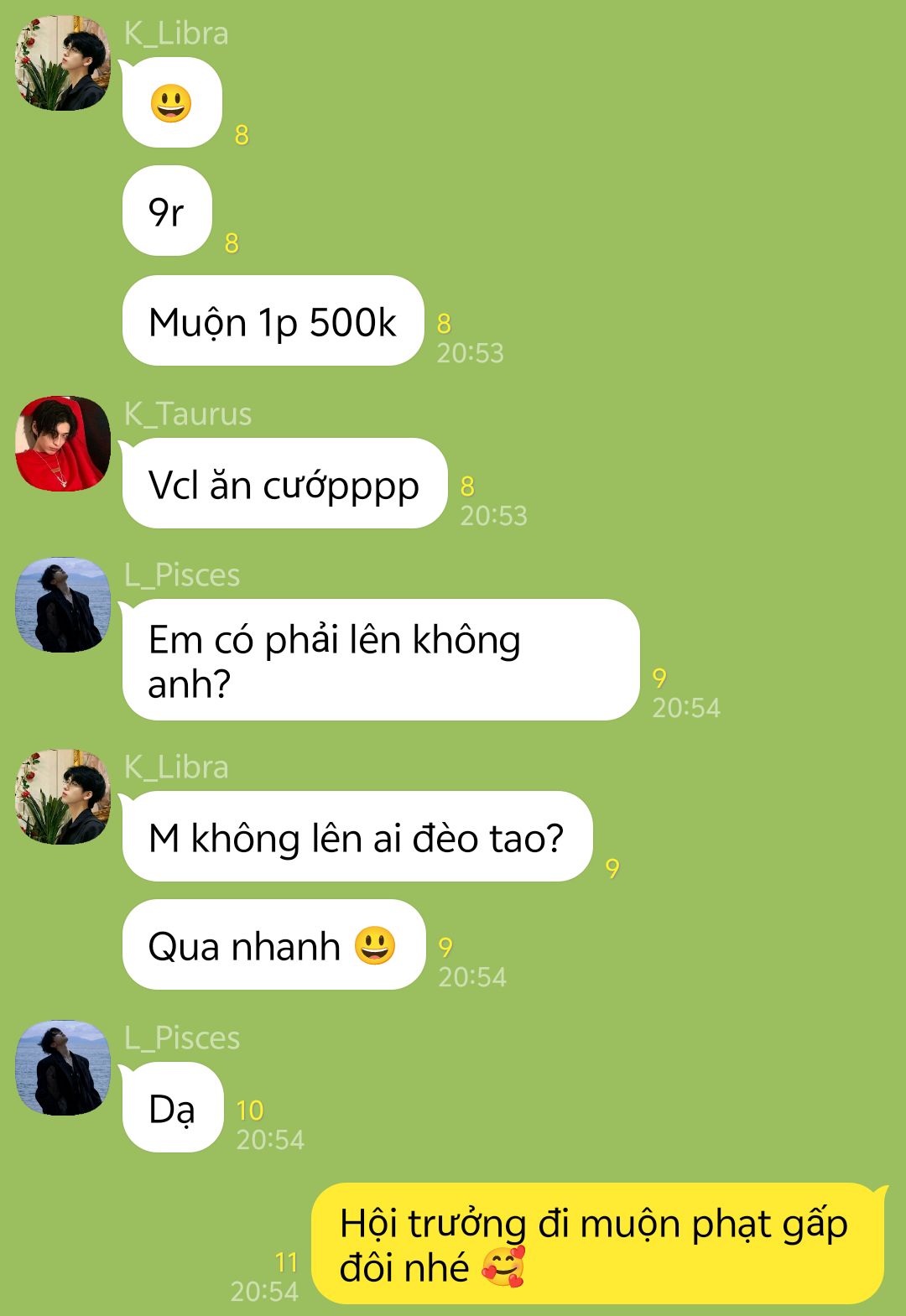The height and width of the screenshot is (1316, 906).
Task: Open L_Pisces's avatar above the 'Dạ' message
Action: 63,1068
